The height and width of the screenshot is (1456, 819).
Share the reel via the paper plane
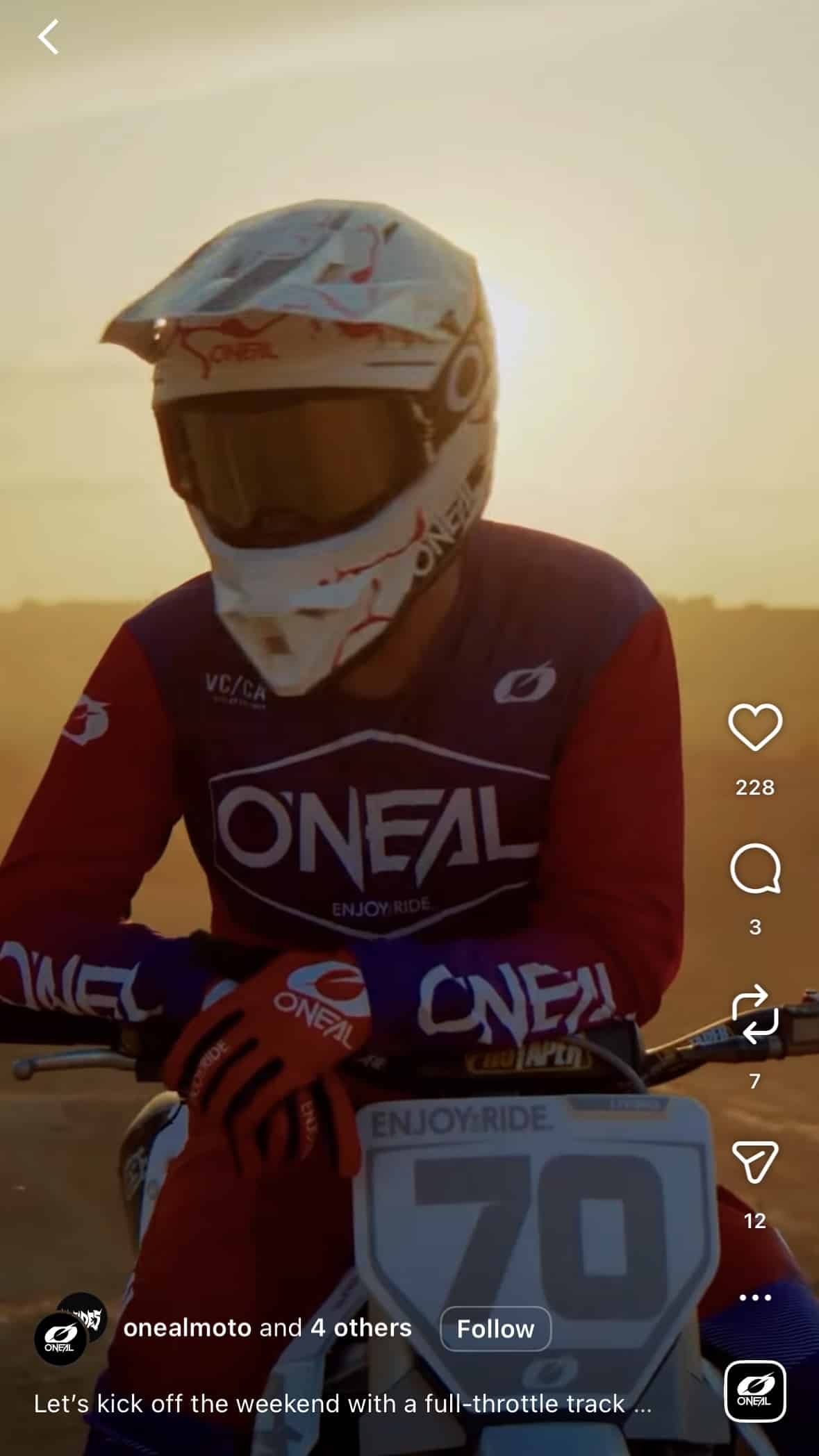754,1162
